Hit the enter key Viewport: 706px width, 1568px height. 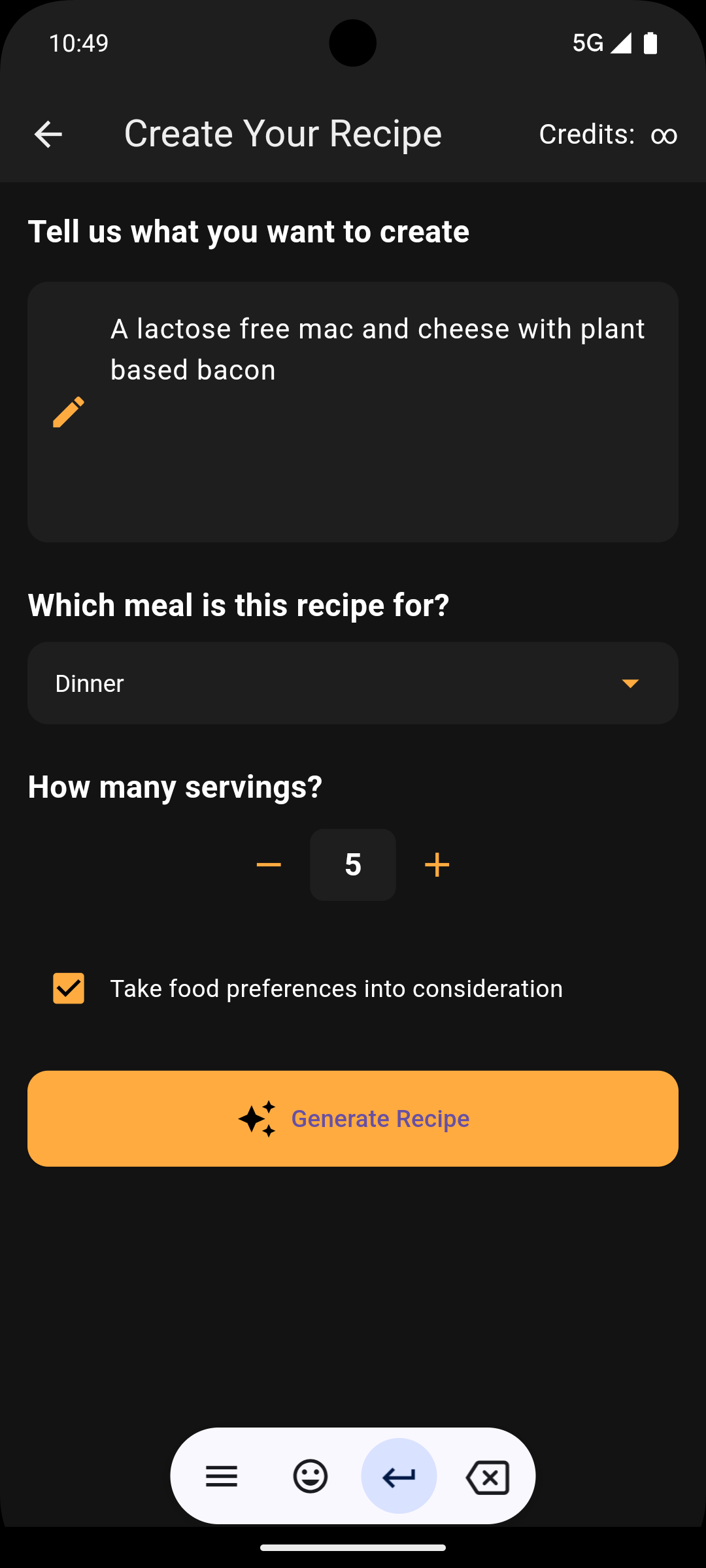click(x=399, y=1476)
